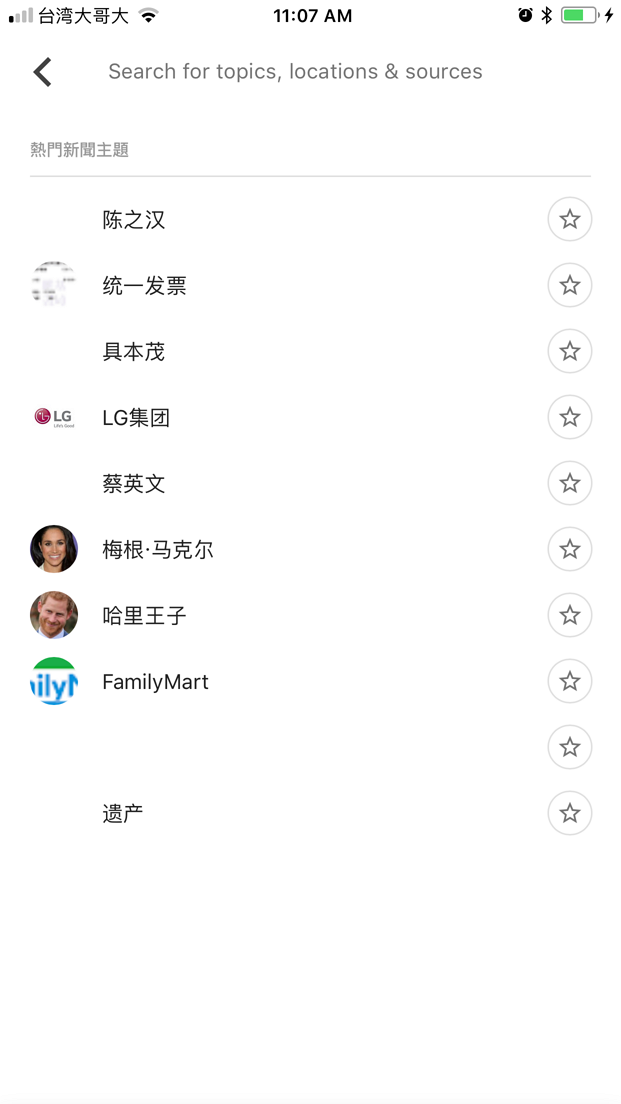This screenshot has width=621, height=1104.
Task: Go back using the back arrow
Action: click(x=42, y=72)
